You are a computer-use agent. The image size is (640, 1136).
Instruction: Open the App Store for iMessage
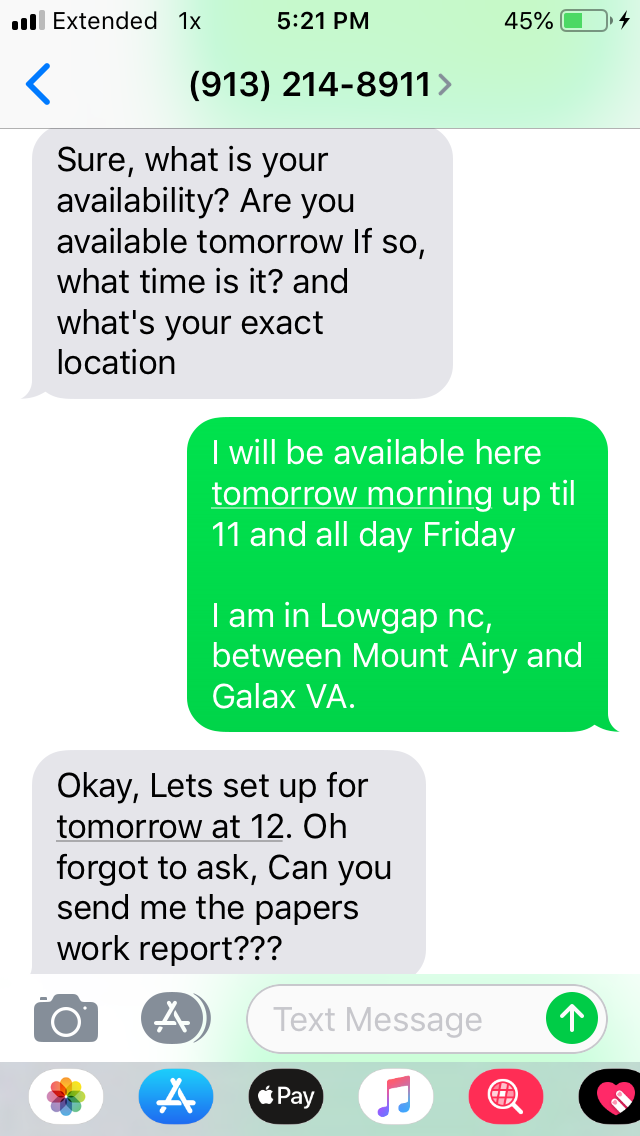(175, 1096)
